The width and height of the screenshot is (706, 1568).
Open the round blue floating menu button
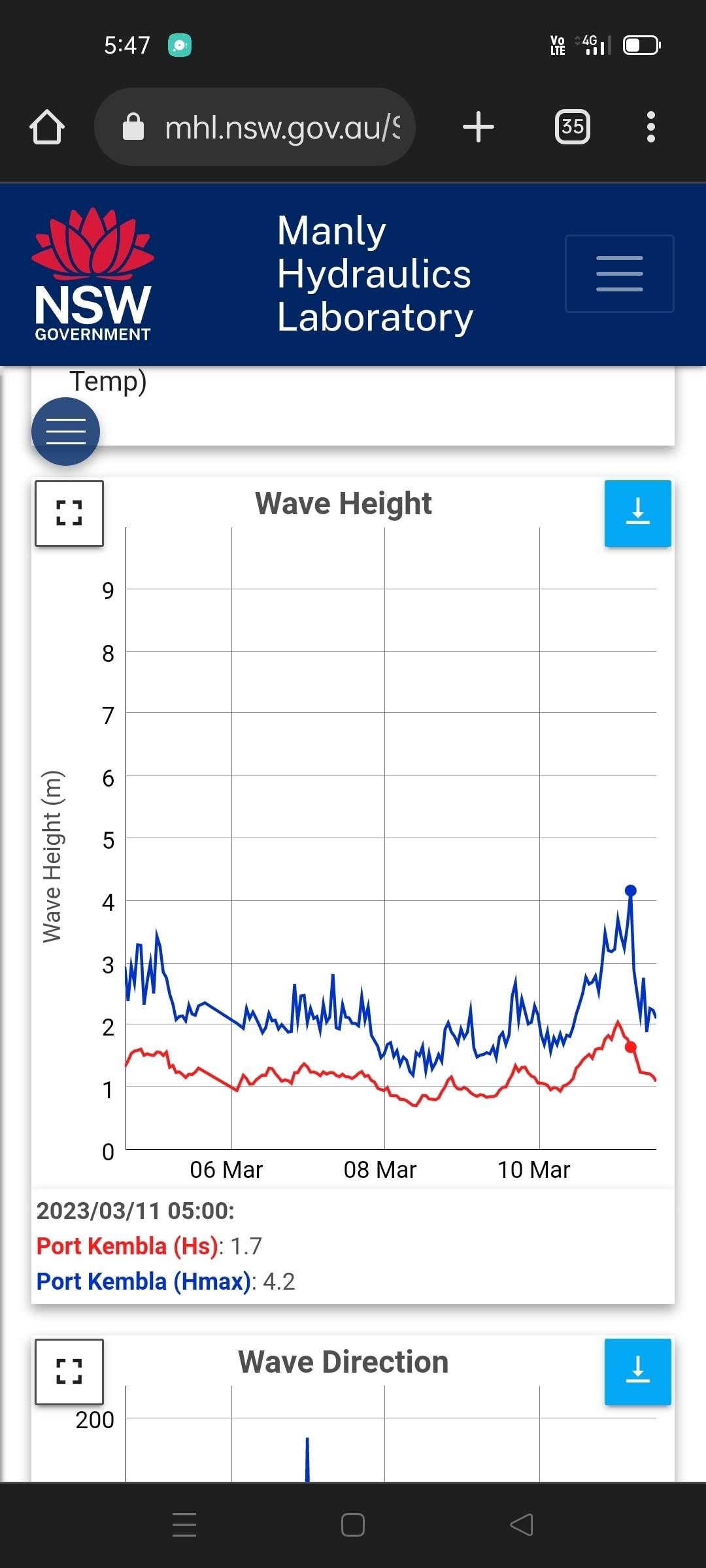tap(65, 431)
